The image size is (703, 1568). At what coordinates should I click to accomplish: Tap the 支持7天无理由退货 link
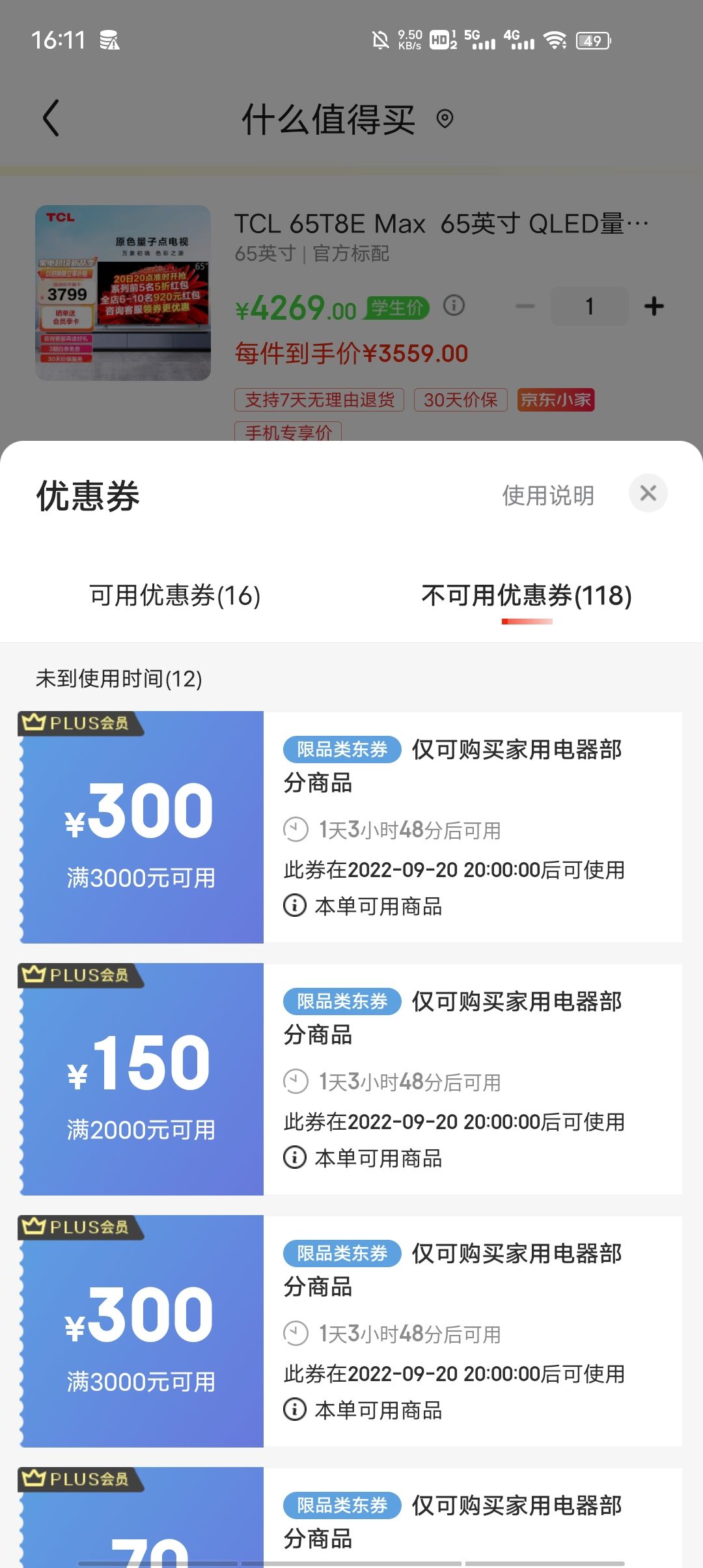tap(319, 400)
